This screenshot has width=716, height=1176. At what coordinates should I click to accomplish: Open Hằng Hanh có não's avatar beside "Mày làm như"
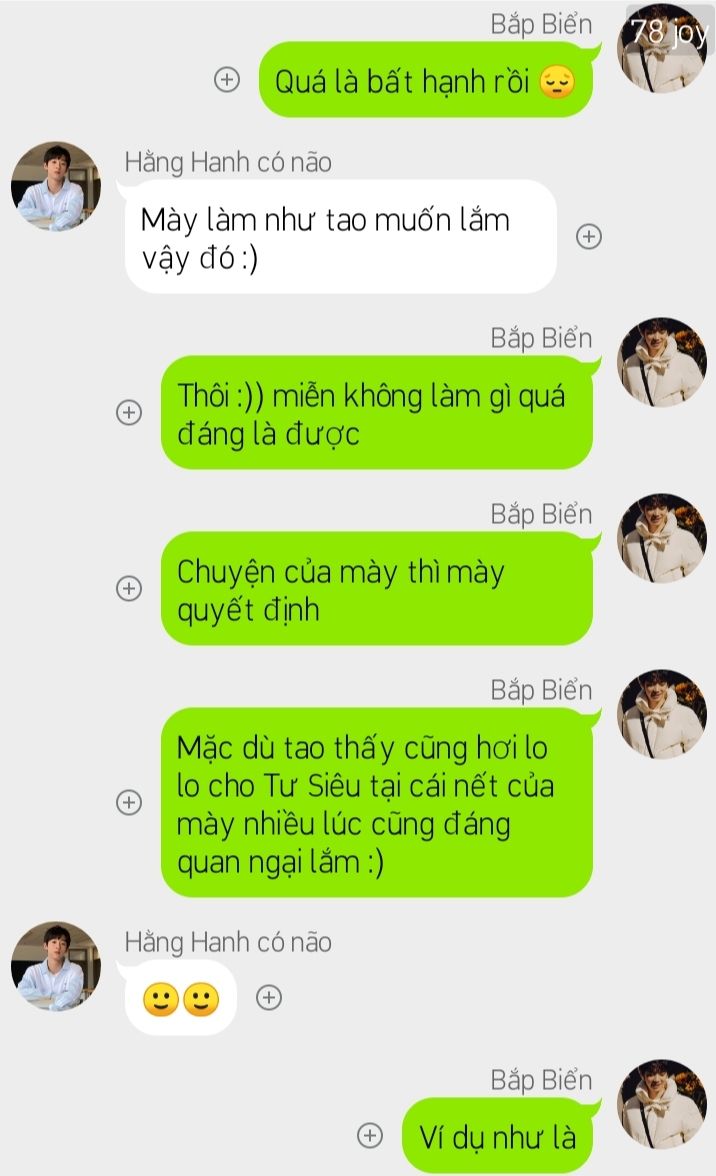56,186
